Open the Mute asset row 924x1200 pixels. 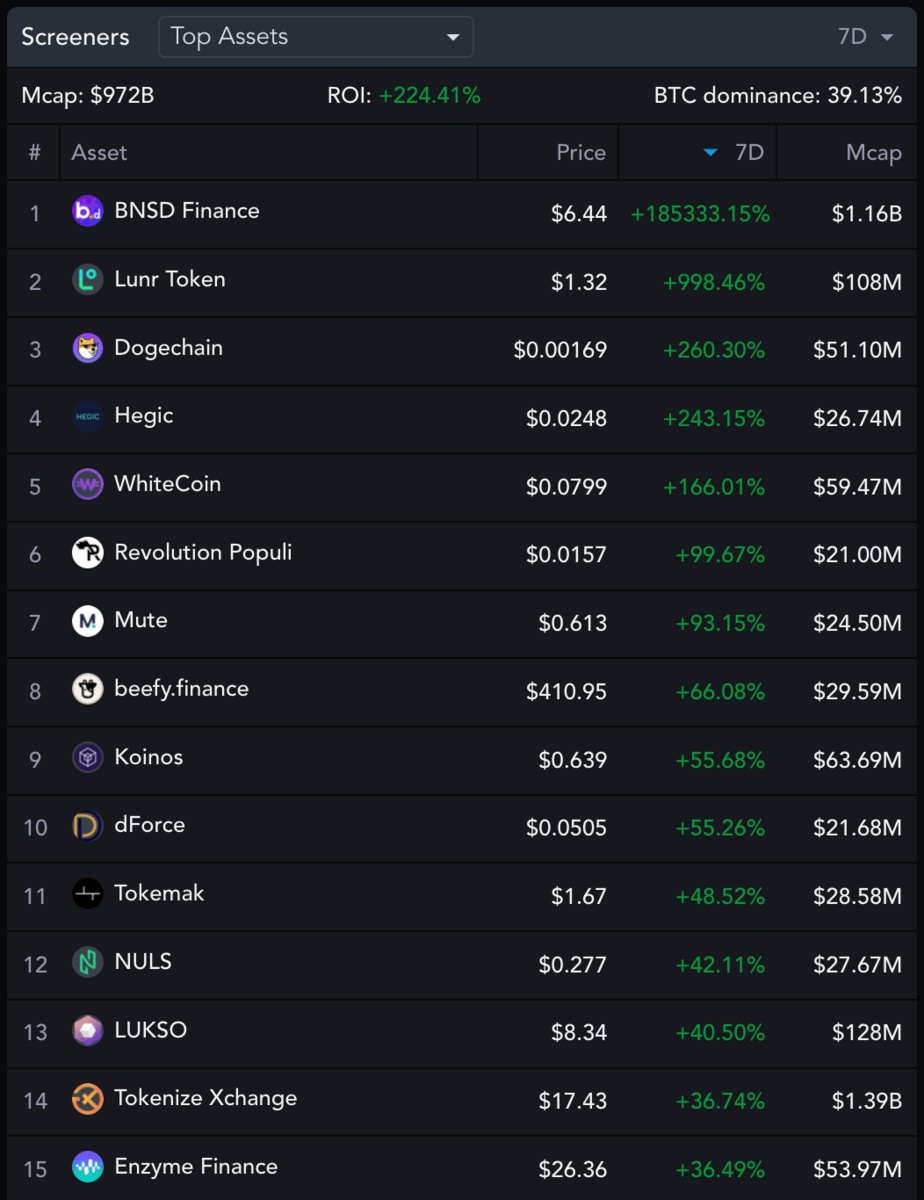(141, 620)
